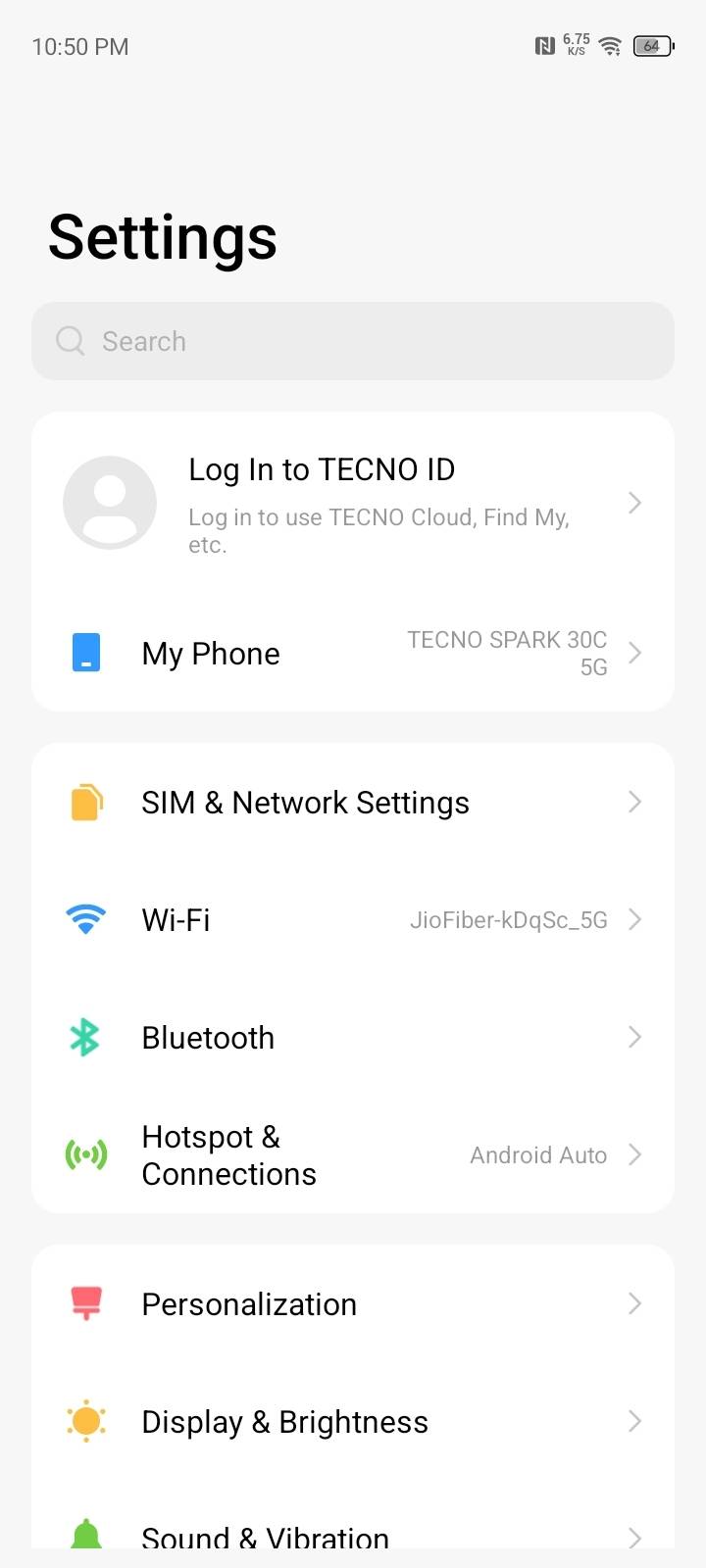
Task: Select the Sound & Vibration bell icon
Action: tap(86, 1534)
